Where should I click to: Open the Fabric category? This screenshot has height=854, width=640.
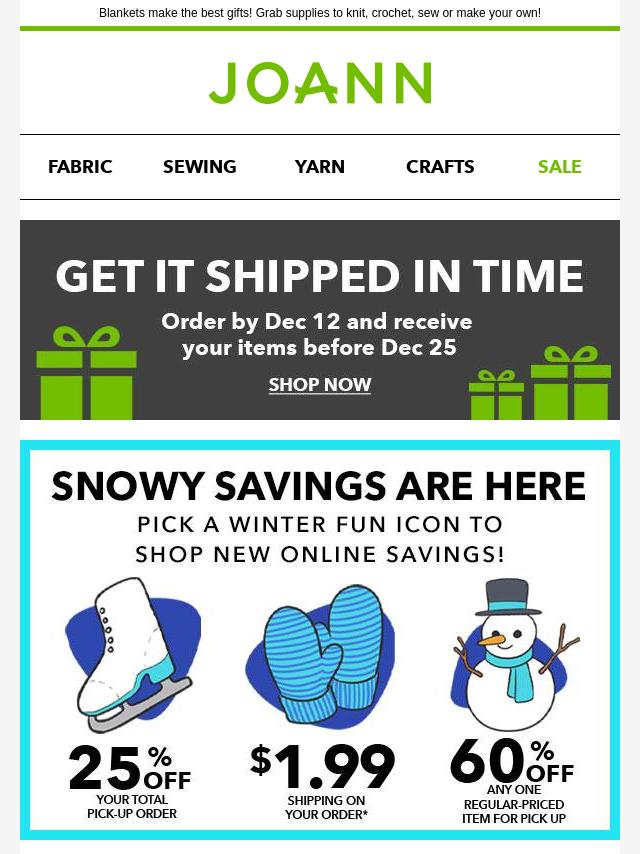[80, 167]
